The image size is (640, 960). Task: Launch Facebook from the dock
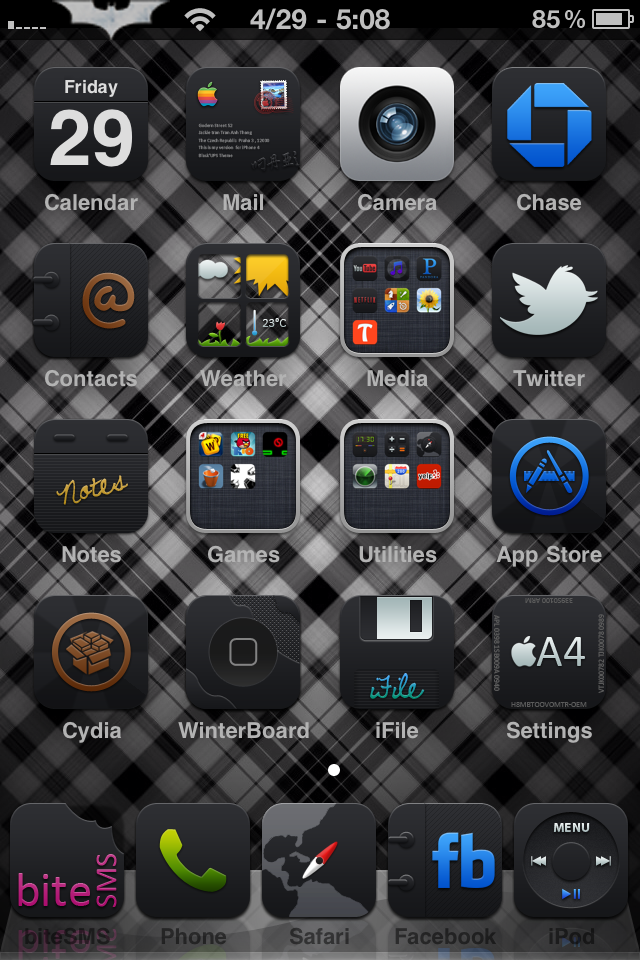445,861
